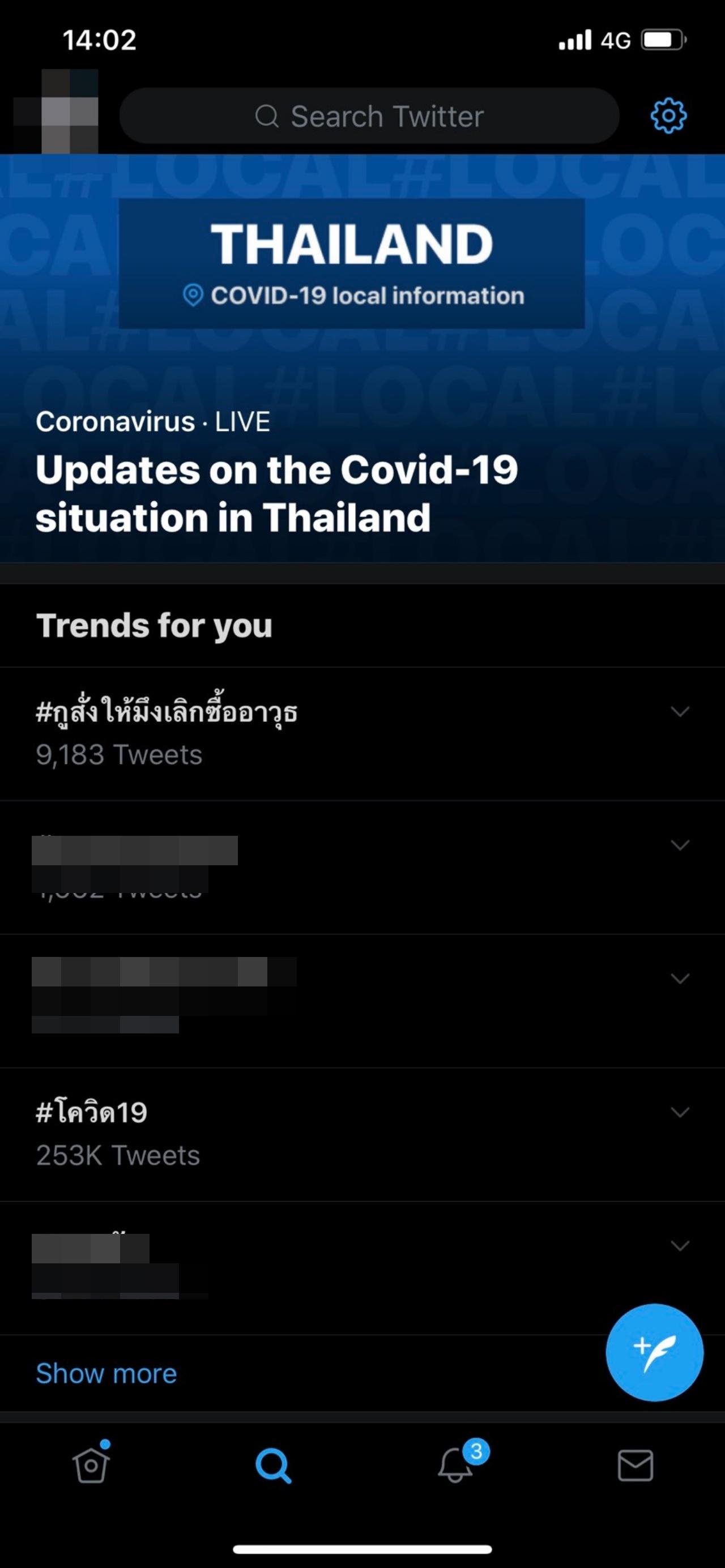Select the Search explore tab

(x=272, y=1464)
